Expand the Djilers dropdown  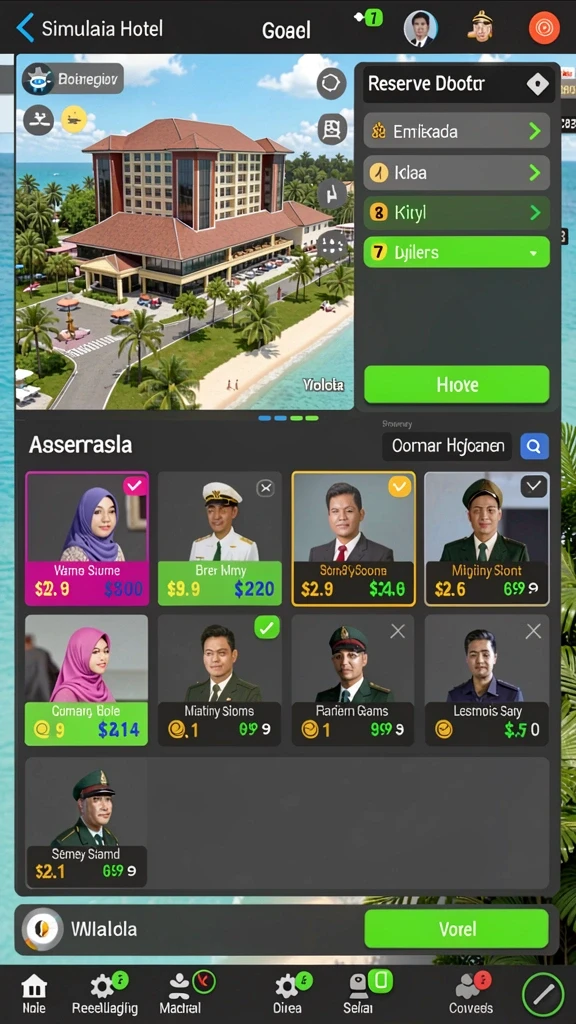456,252
